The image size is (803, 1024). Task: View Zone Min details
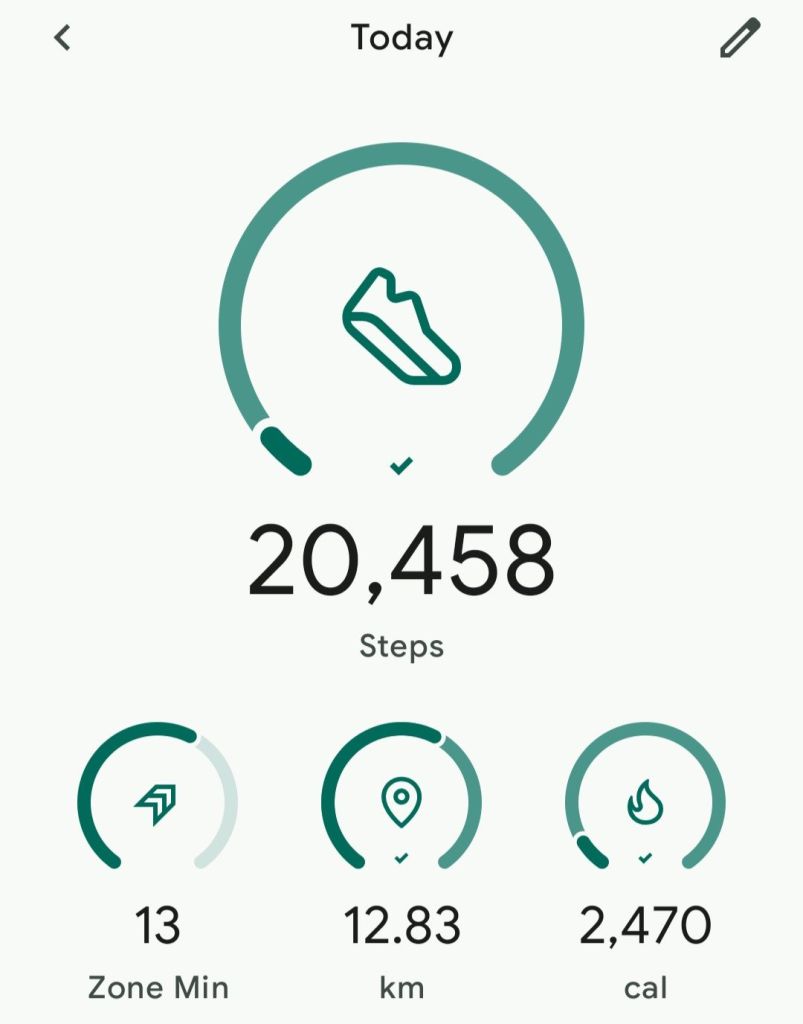pyautogui.click(x=158, y=802)
